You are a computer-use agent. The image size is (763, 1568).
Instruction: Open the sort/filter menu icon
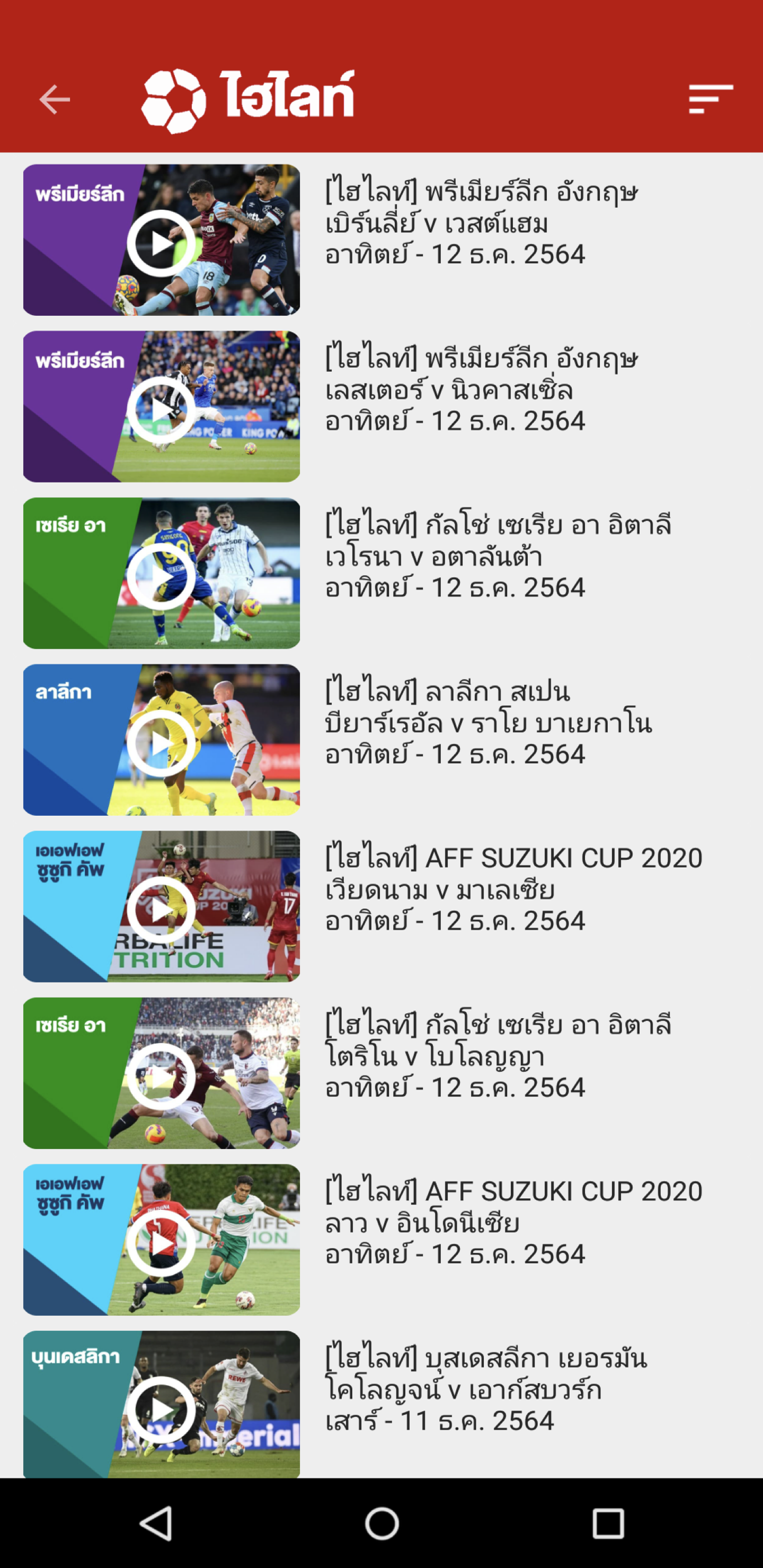tap(710, 99)
